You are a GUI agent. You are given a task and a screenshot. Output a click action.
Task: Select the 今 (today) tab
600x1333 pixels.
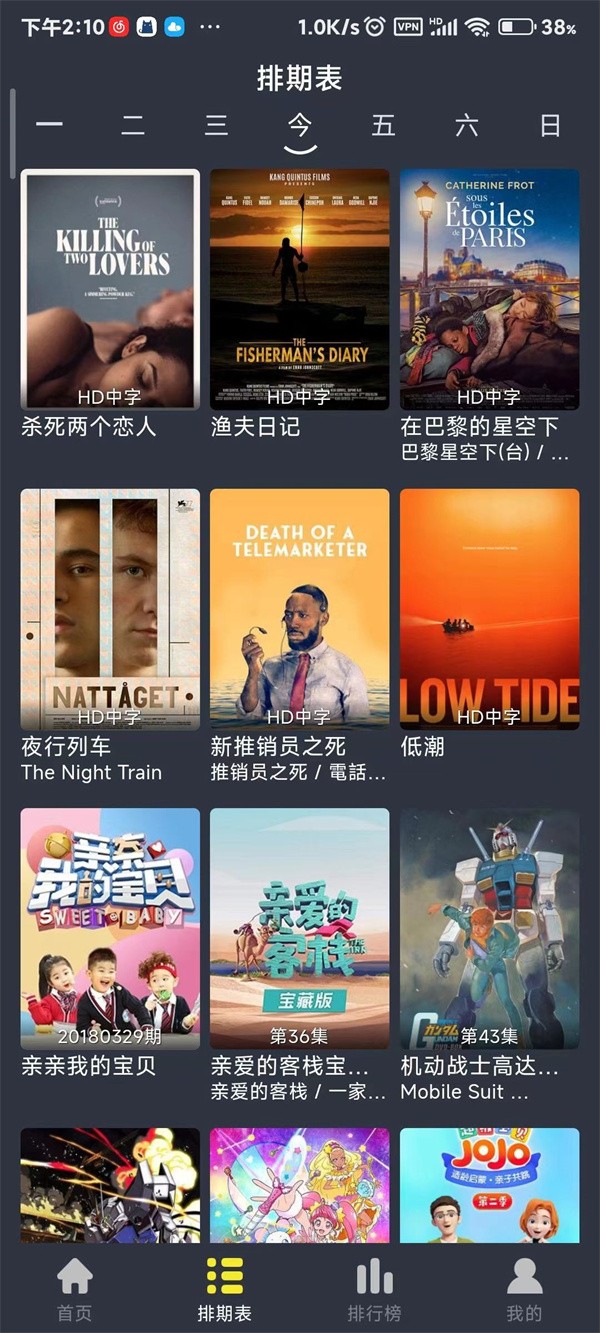300,127
